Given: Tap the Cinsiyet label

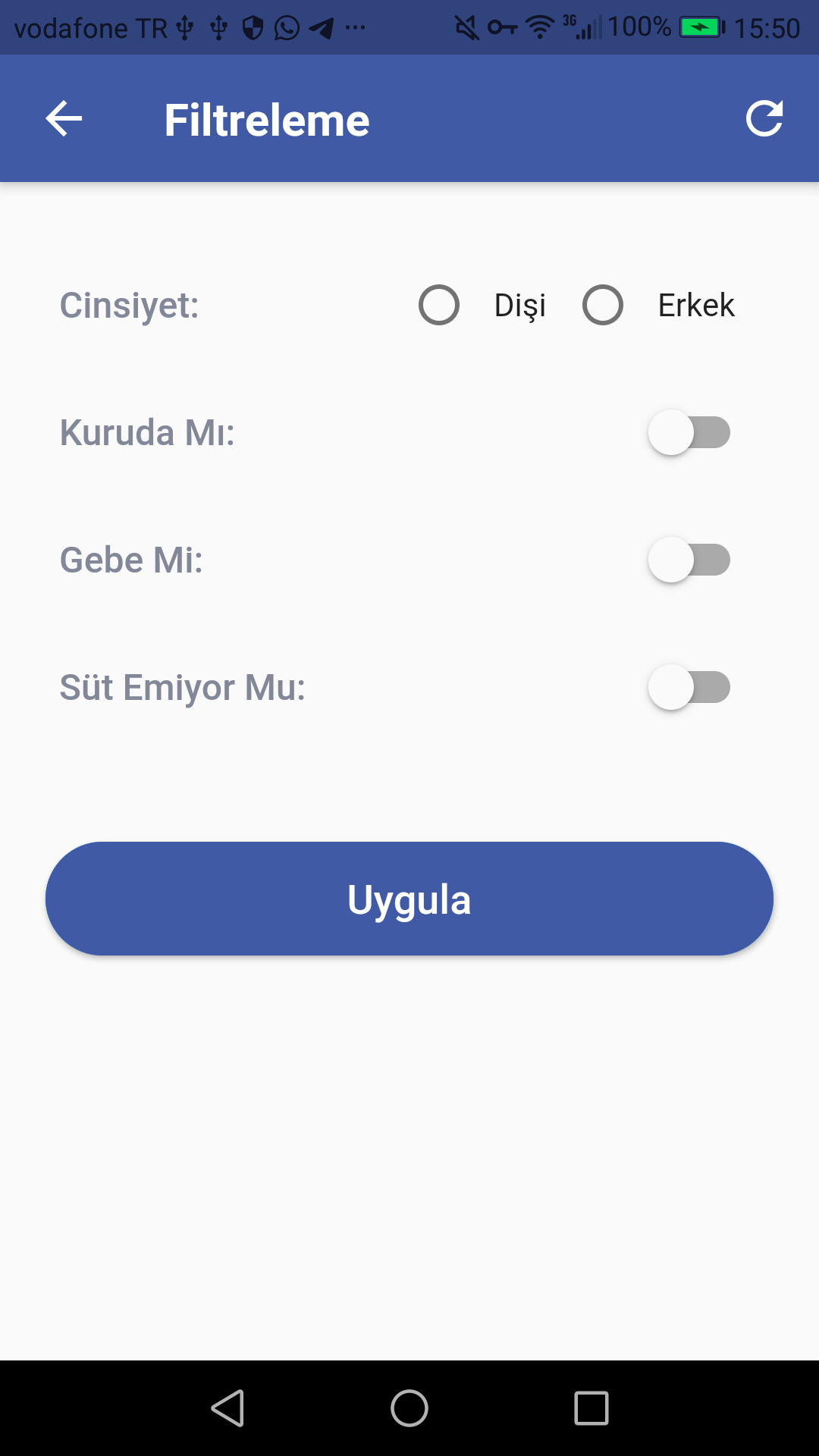Looking at the screenshot, I should tap(129, 306).
